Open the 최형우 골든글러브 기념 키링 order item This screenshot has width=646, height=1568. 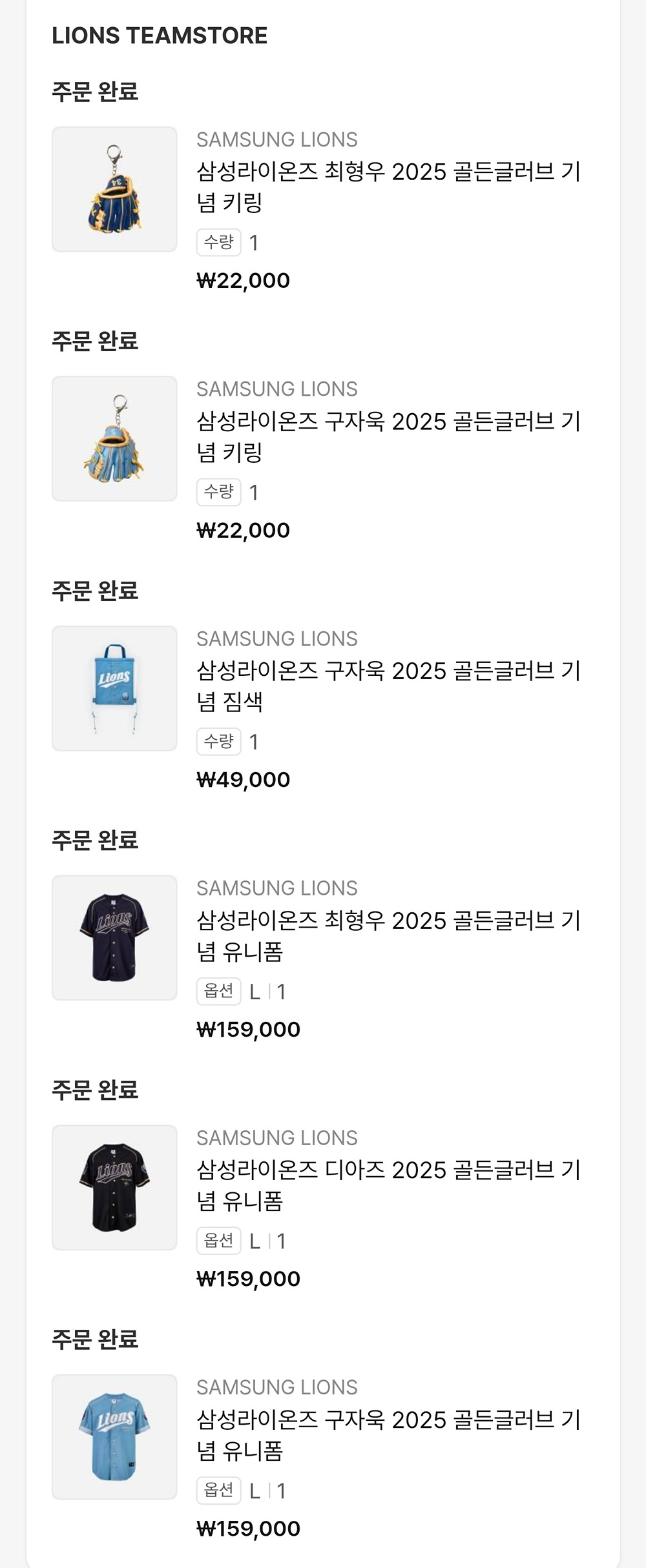[388, 187]
